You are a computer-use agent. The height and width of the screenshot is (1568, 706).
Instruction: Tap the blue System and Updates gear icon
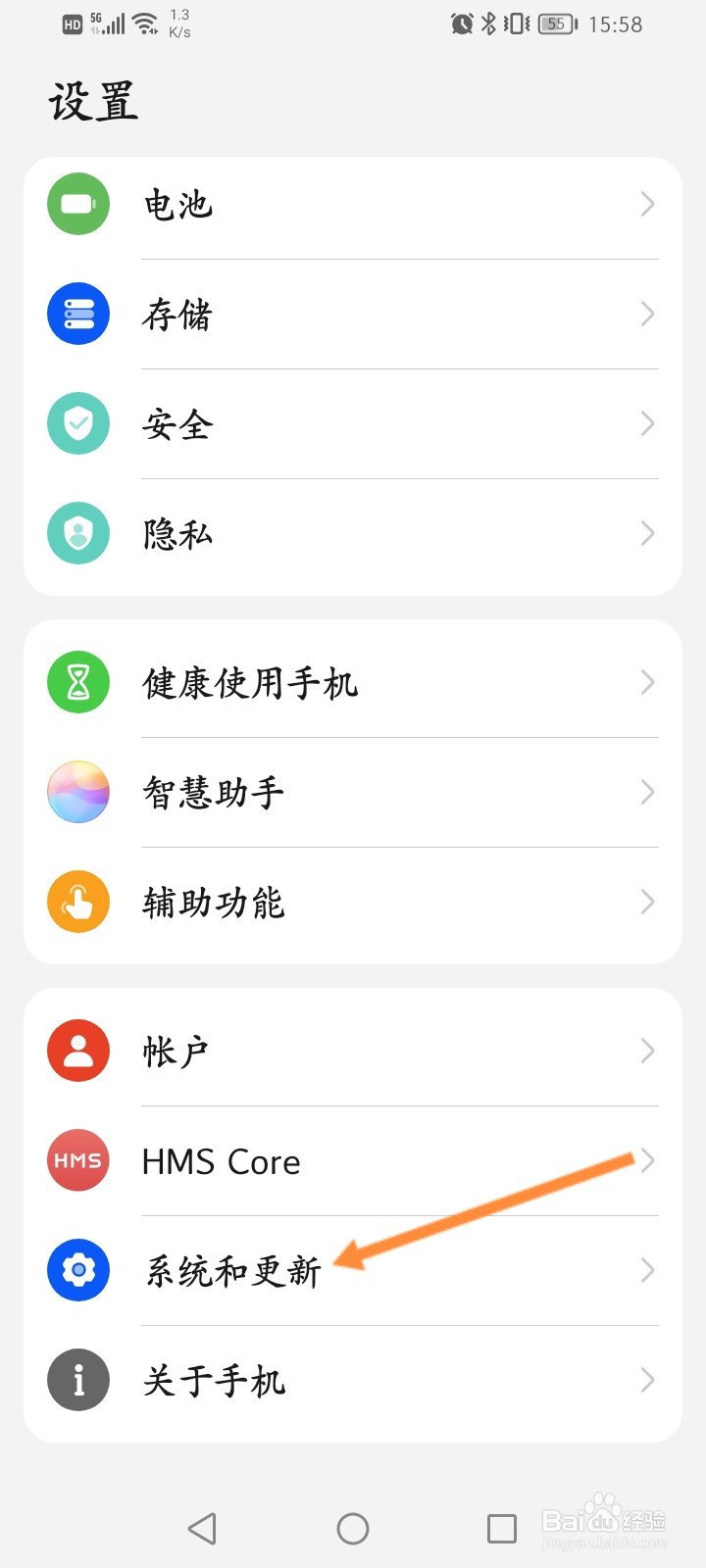[77, 1269]
